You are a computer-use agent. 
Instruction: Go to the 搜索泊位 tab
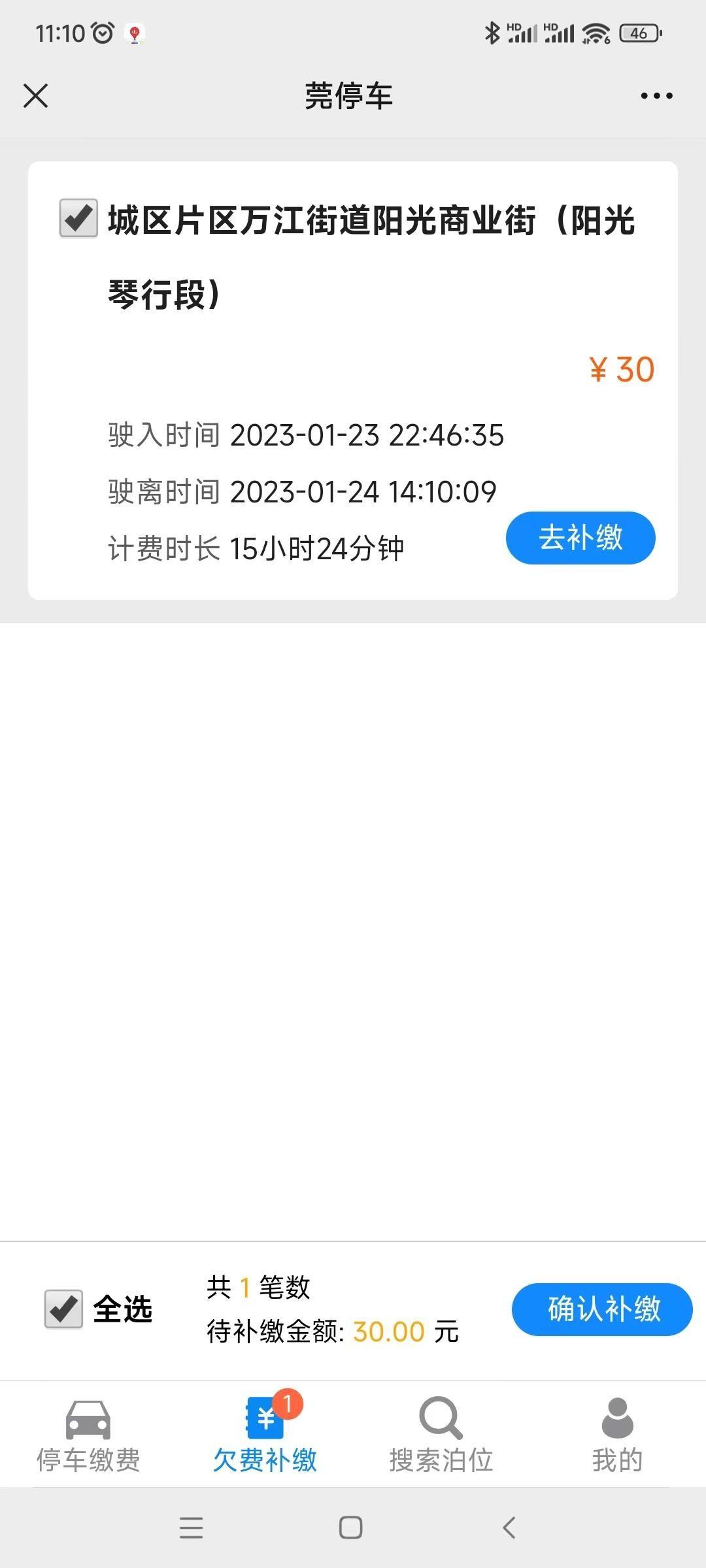tap(441, 1437)
